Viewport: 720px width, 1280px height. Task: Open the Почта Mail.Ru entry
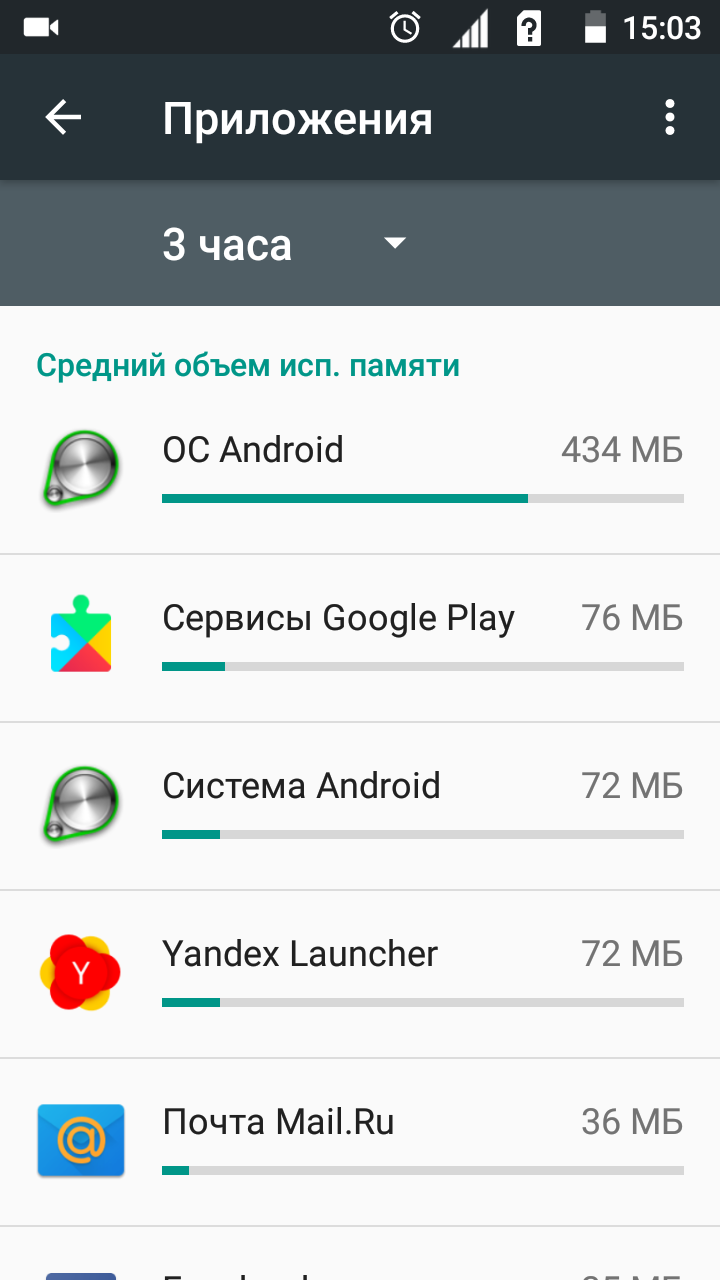pyautogui.click(x=360, y=1142)
